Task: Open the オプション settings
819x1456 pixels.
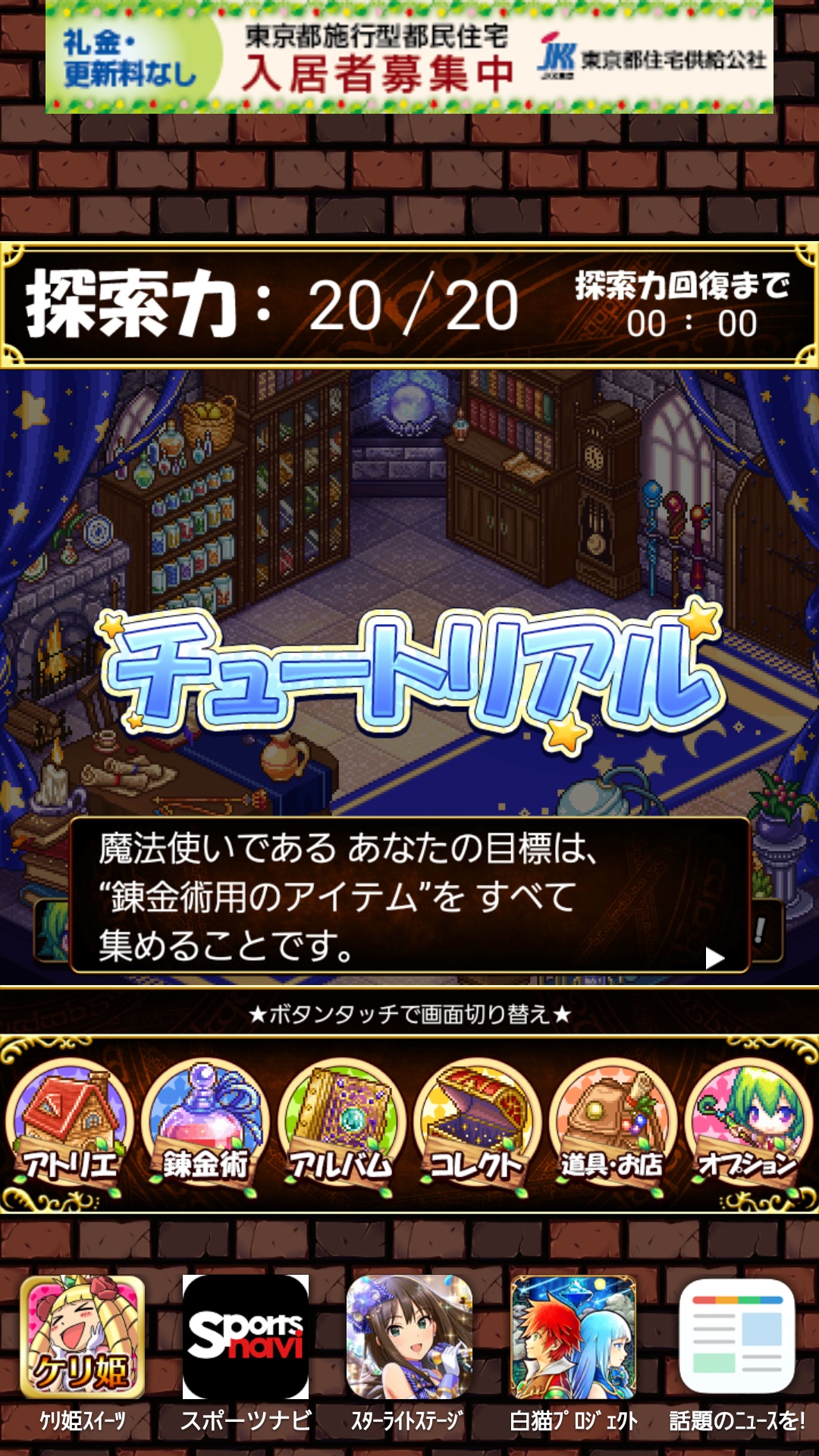Action: click(x=748, y=1124)
